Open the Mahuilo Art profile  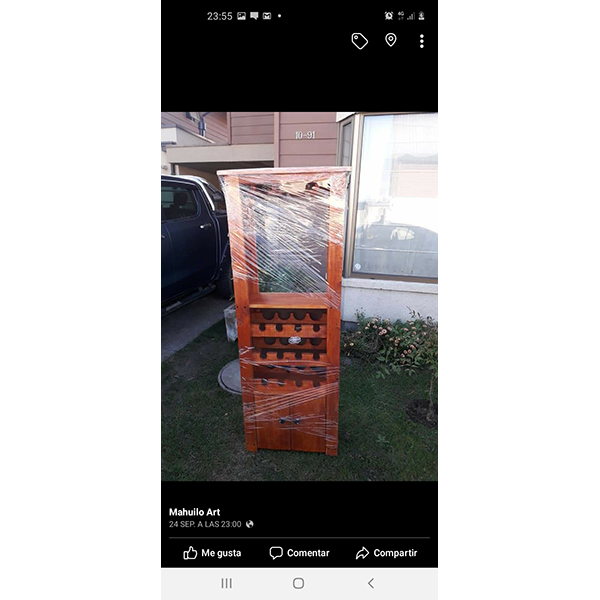click(194, 512)
